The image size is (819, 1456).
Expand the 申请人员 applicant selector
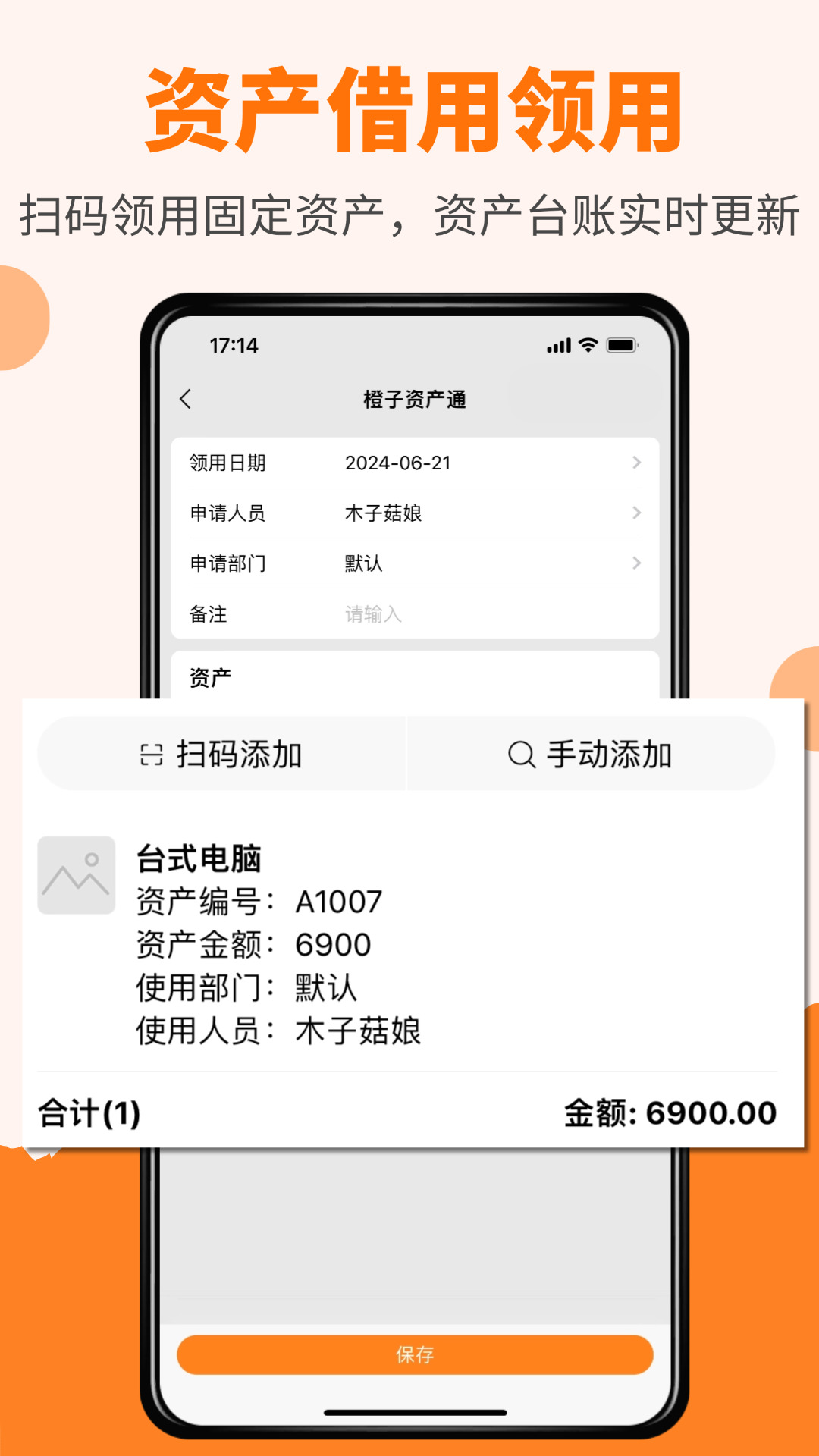tap(635, 513)
